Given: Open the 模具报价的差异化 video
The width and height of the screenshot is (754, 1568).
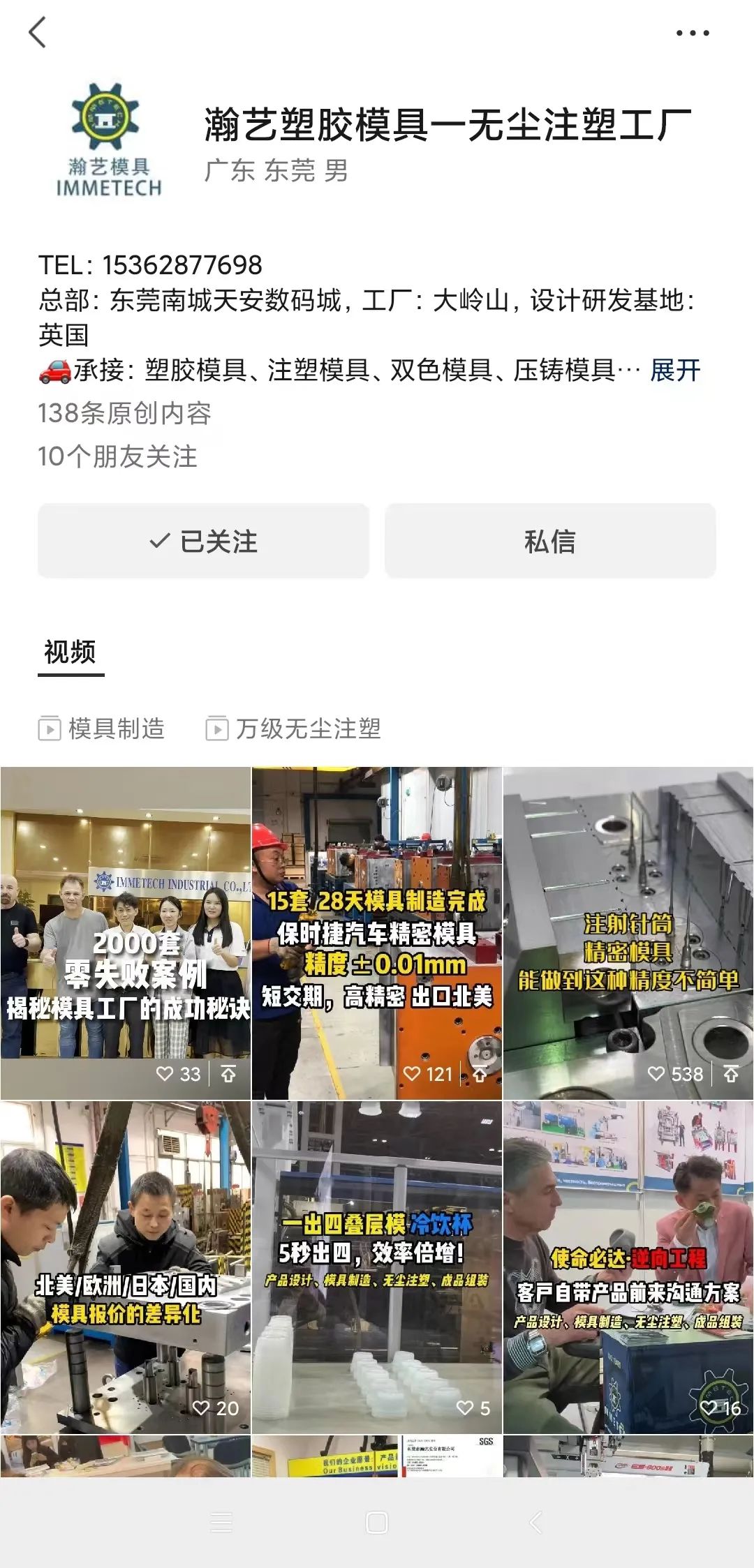Looking at the screenshot, I should coord(126,1267).
